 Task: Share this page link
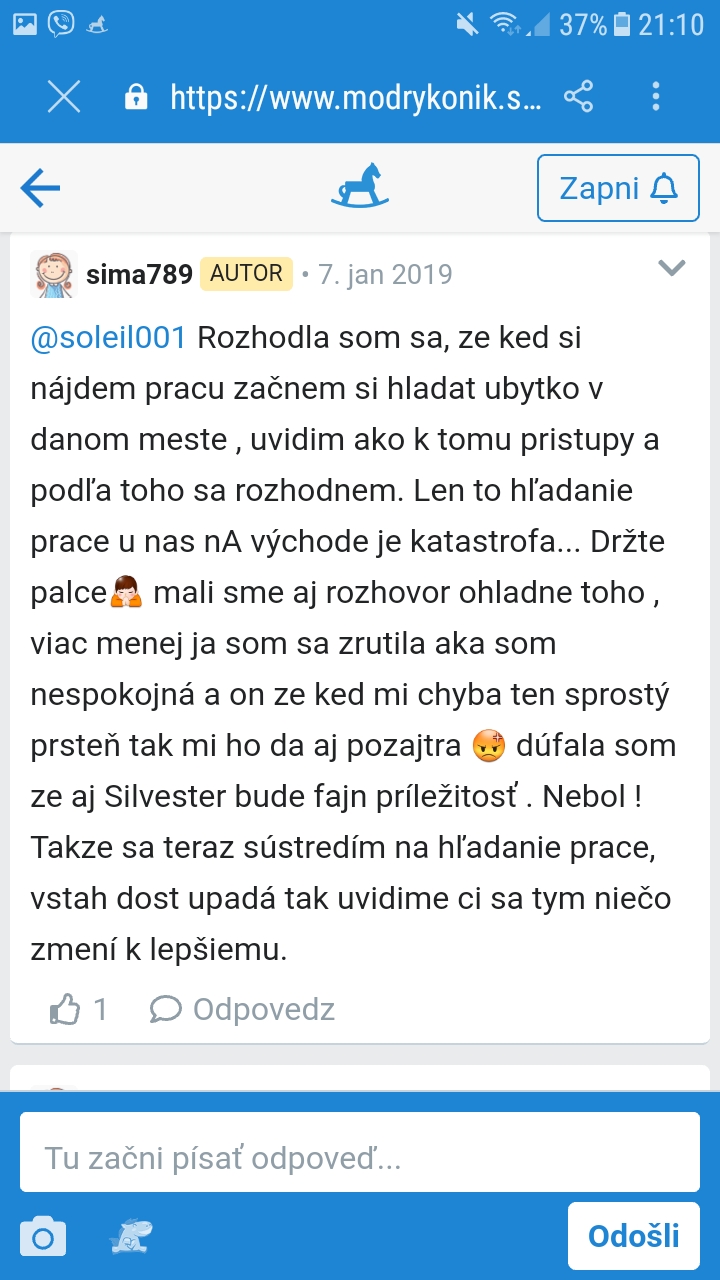[579, 97]
